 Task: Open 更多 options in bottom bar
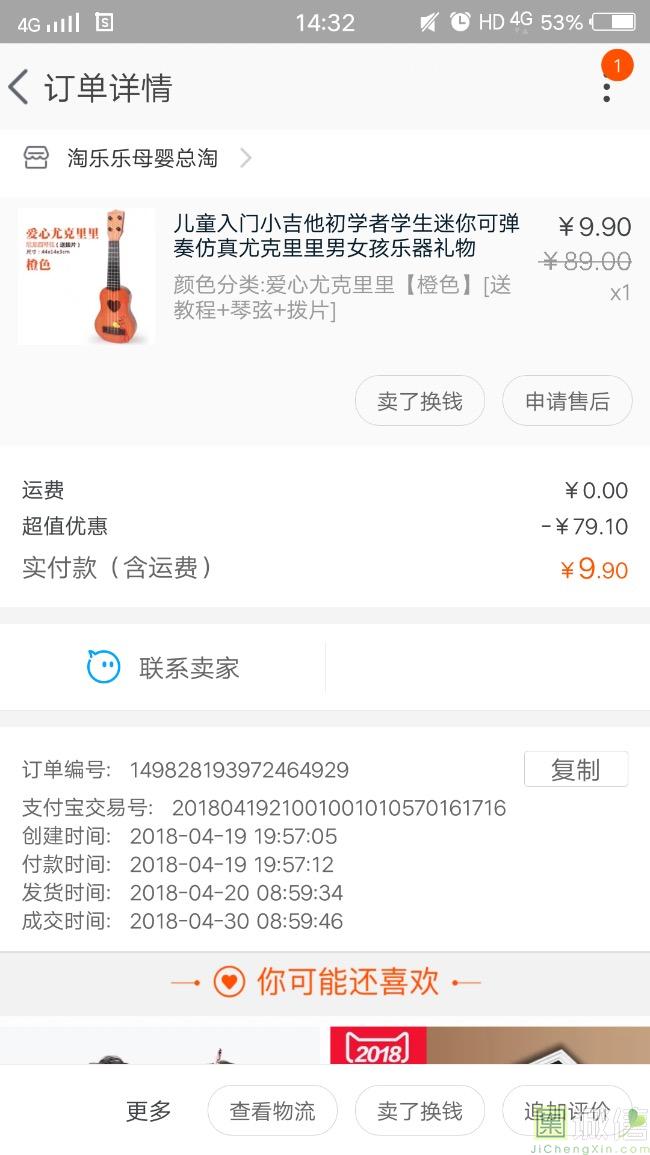149,1110
